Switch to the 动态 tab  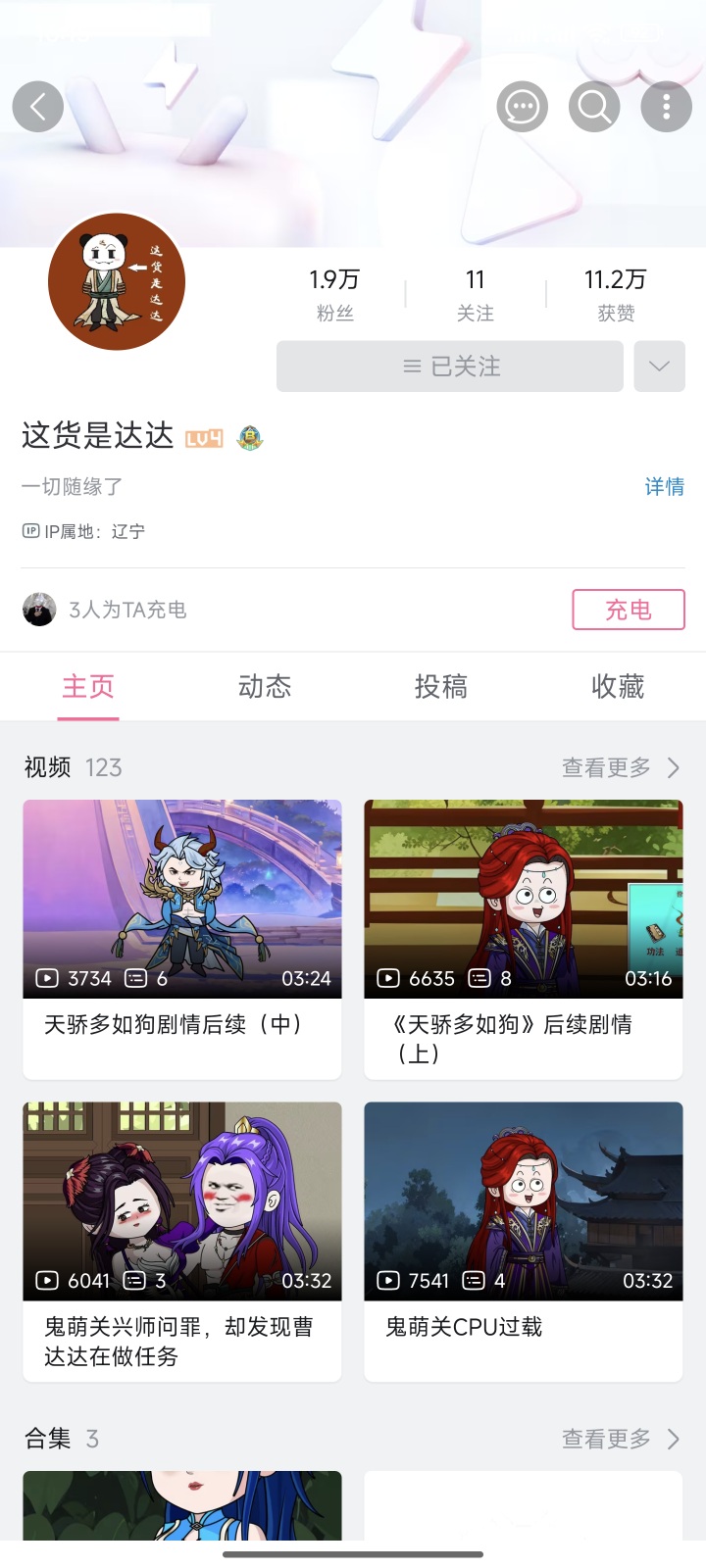(x=265, y=686)
